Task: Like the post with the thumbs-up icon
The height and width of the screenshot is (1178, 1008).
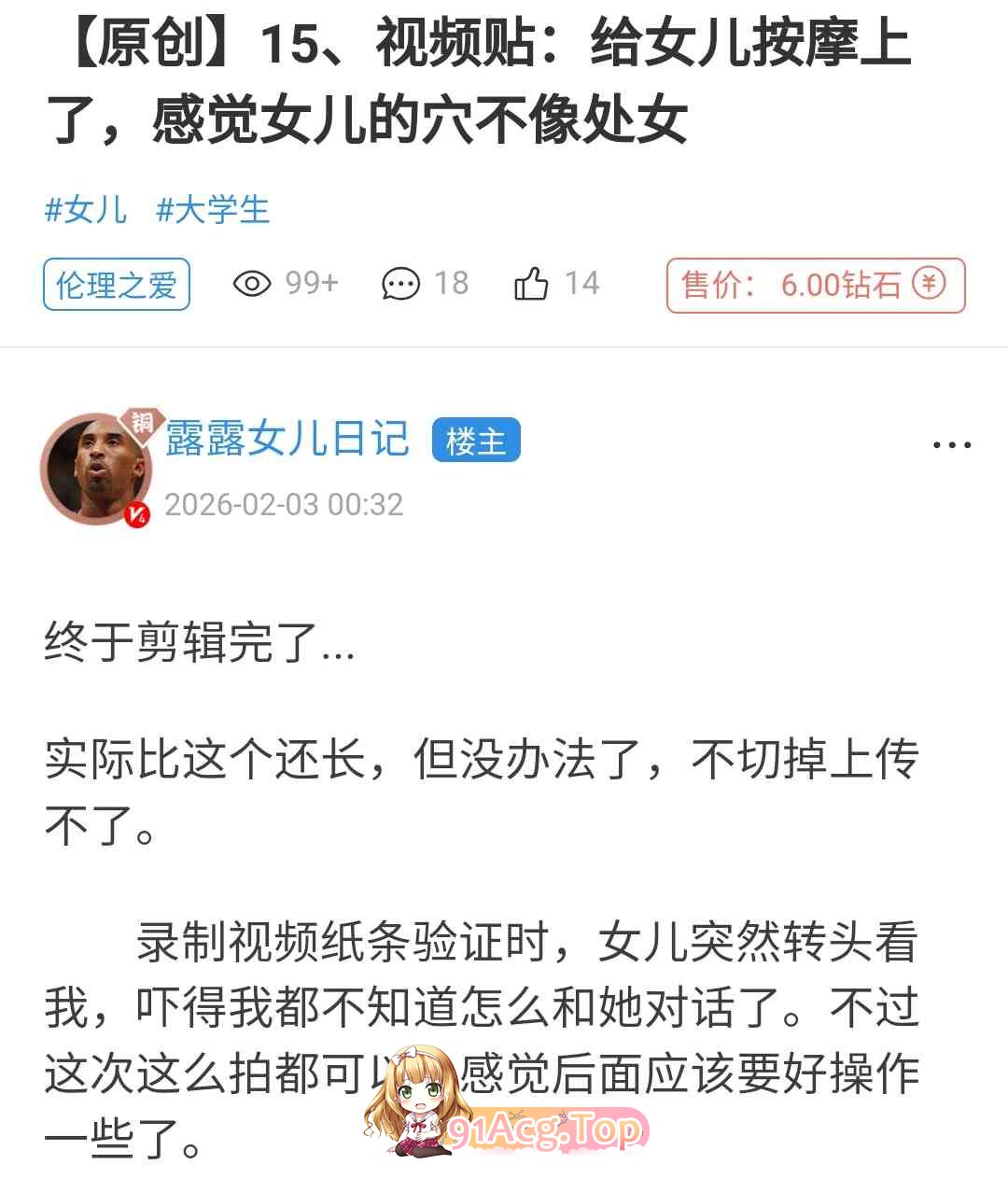Action: tap(531, 284)
